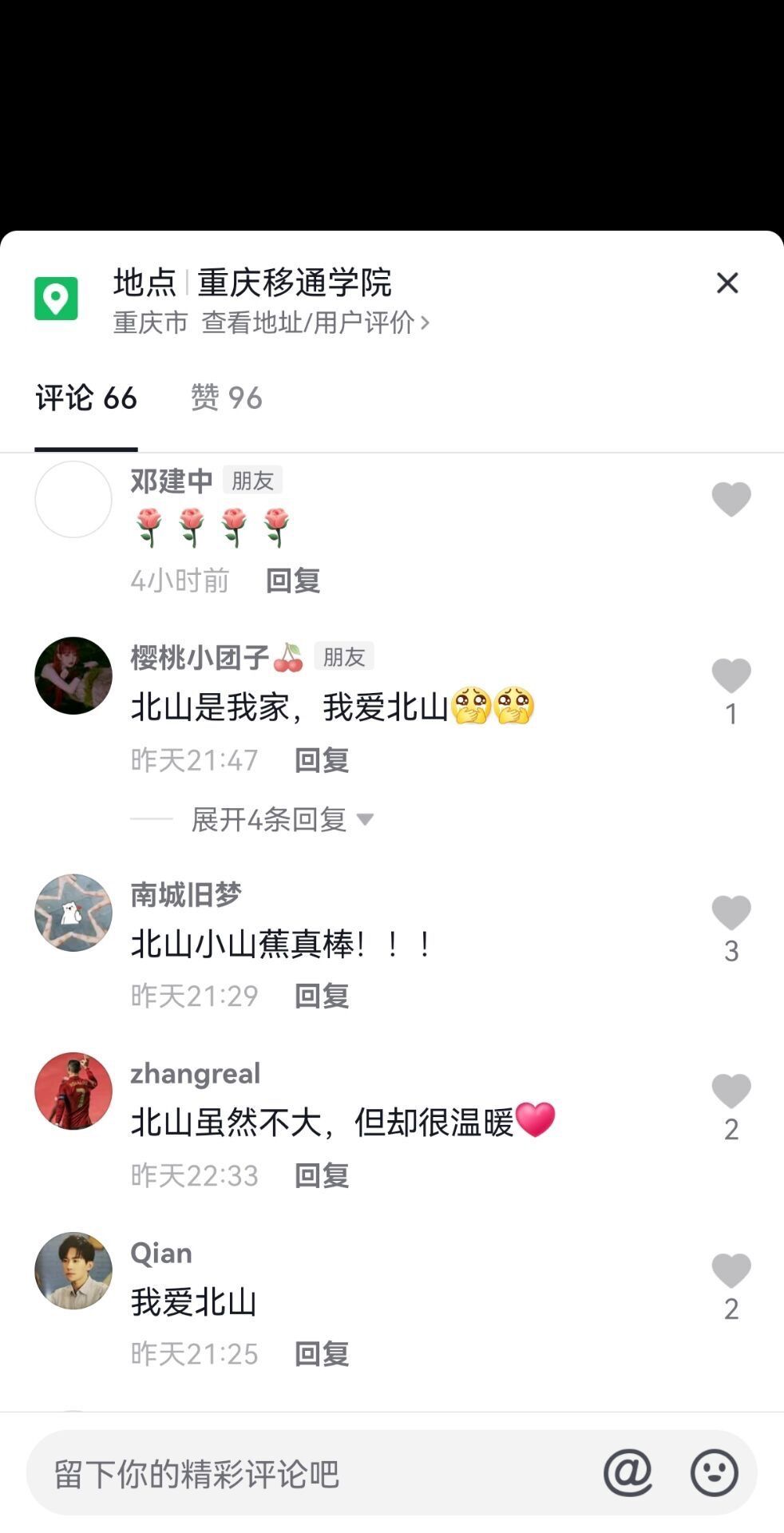This screenshot has width=784, height=1533.
Task: Tap the 留下你的精彩评论吧 comment box
Action: [x=303, y=1474]
